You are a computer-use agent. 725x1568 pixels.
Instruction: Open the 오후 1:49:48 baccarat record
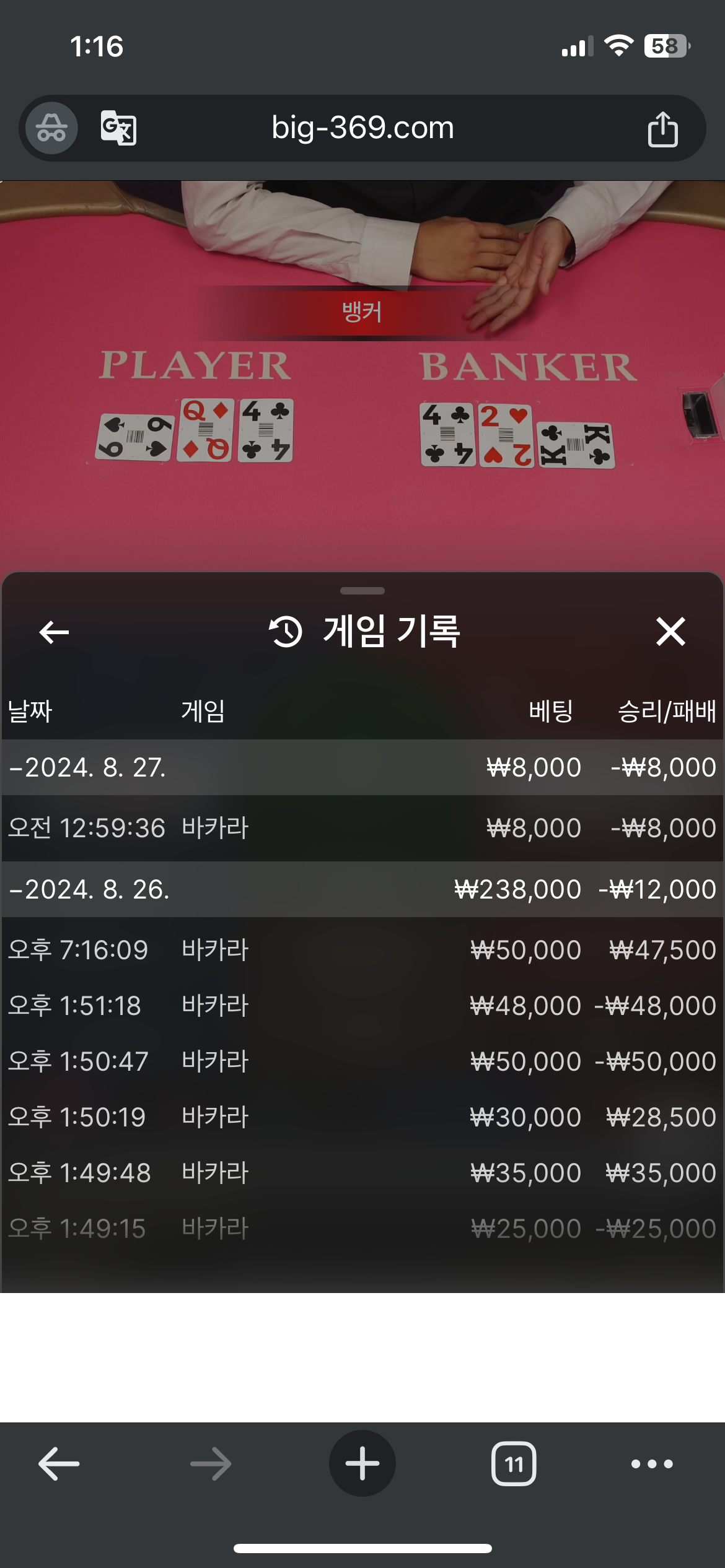362,1173
